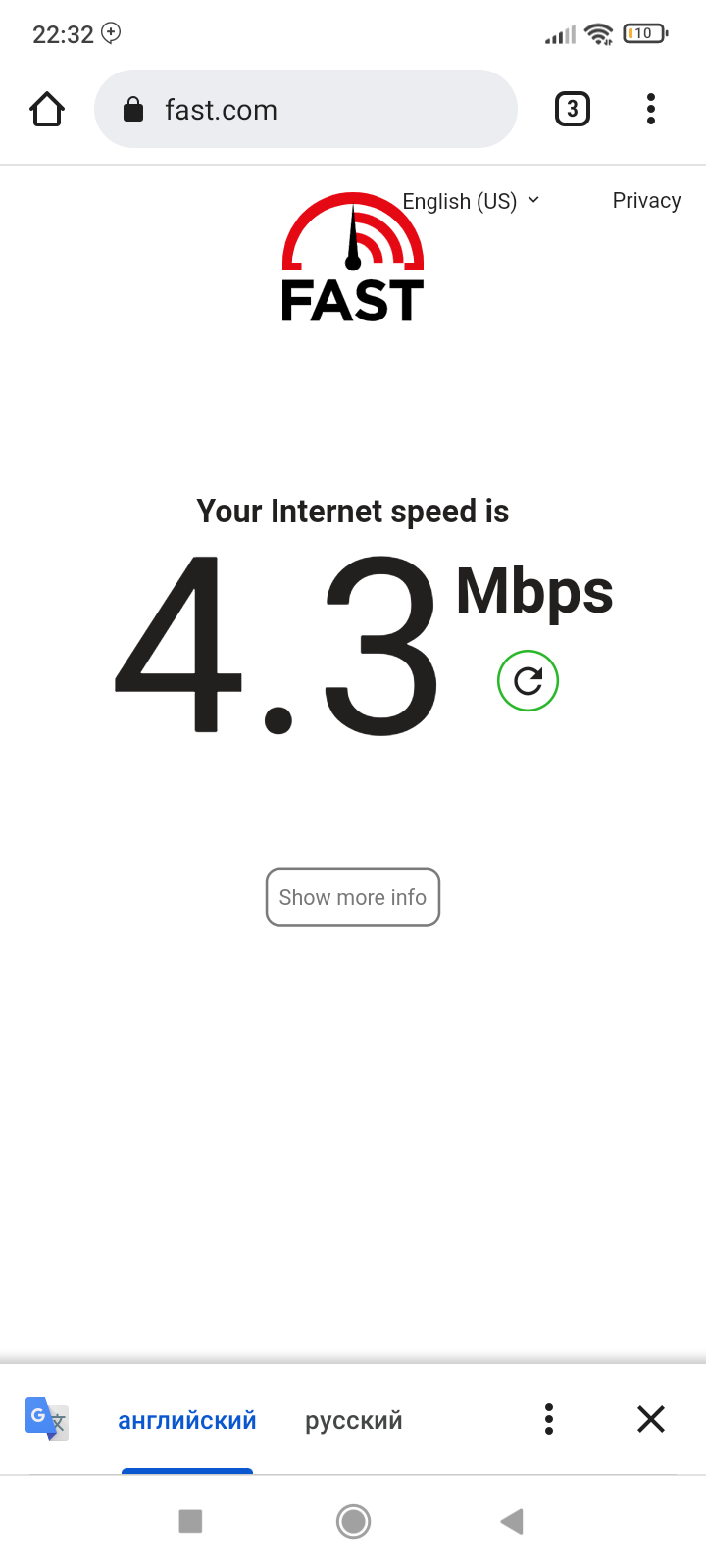Switch translation to русский
The height and width of the screenshot is (1568, 706).
click(354, 1420)
